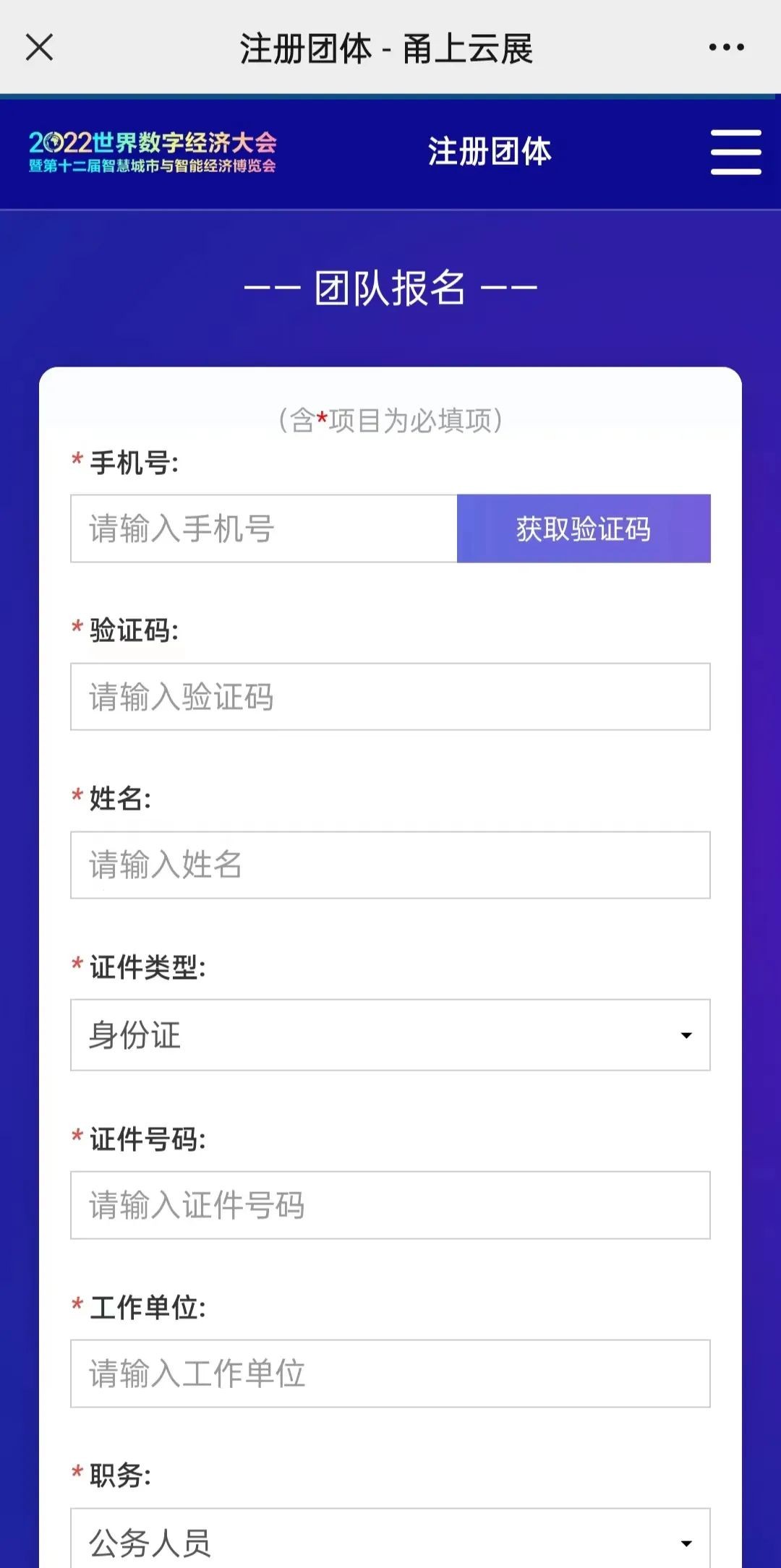Expand the 证件类型 dropdown showing 身份证
The image size is (781, 1568).
390,1035
